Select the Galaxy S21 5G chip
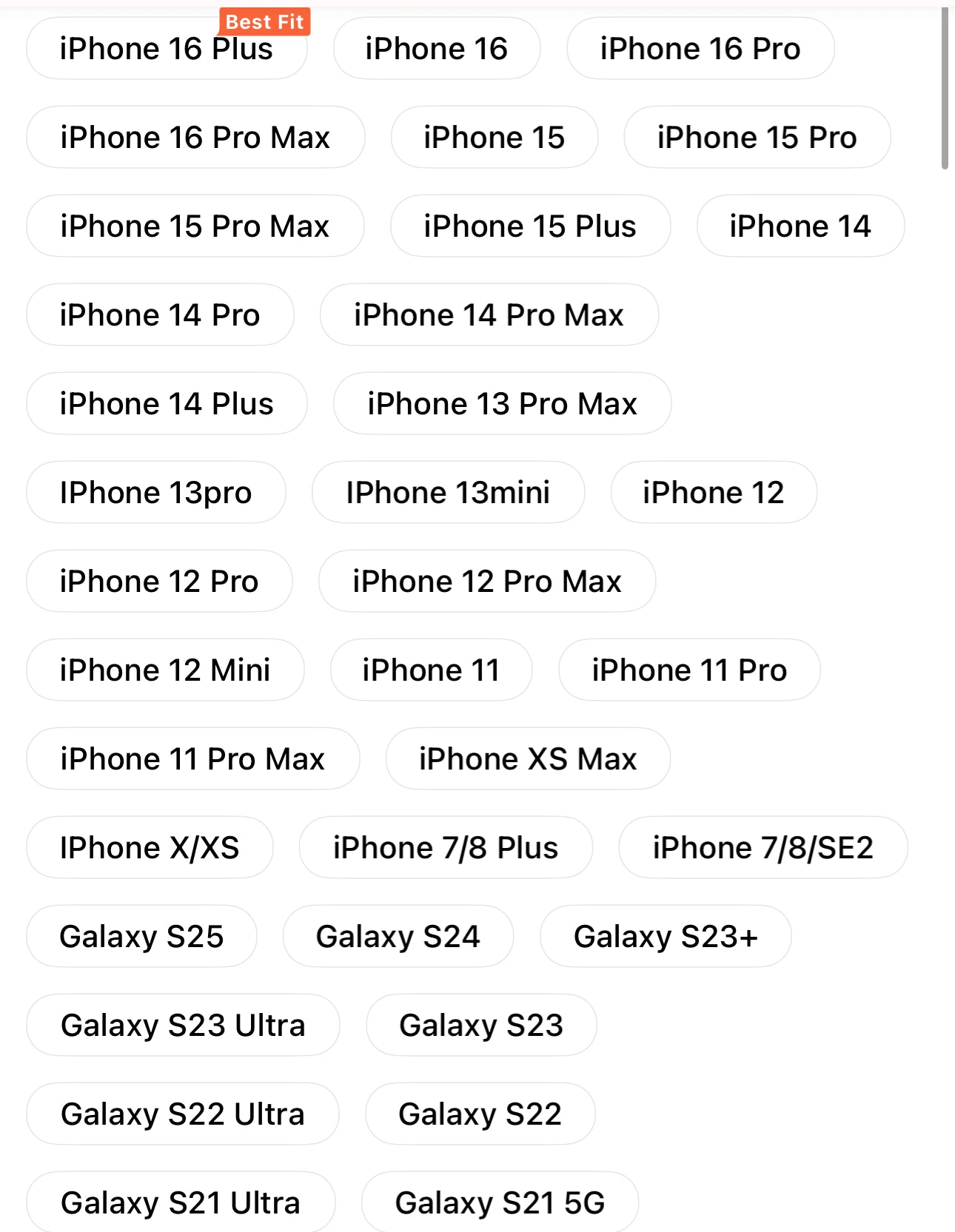Viewport: 955px width, 1232px height. click(x=500, y=1203)
